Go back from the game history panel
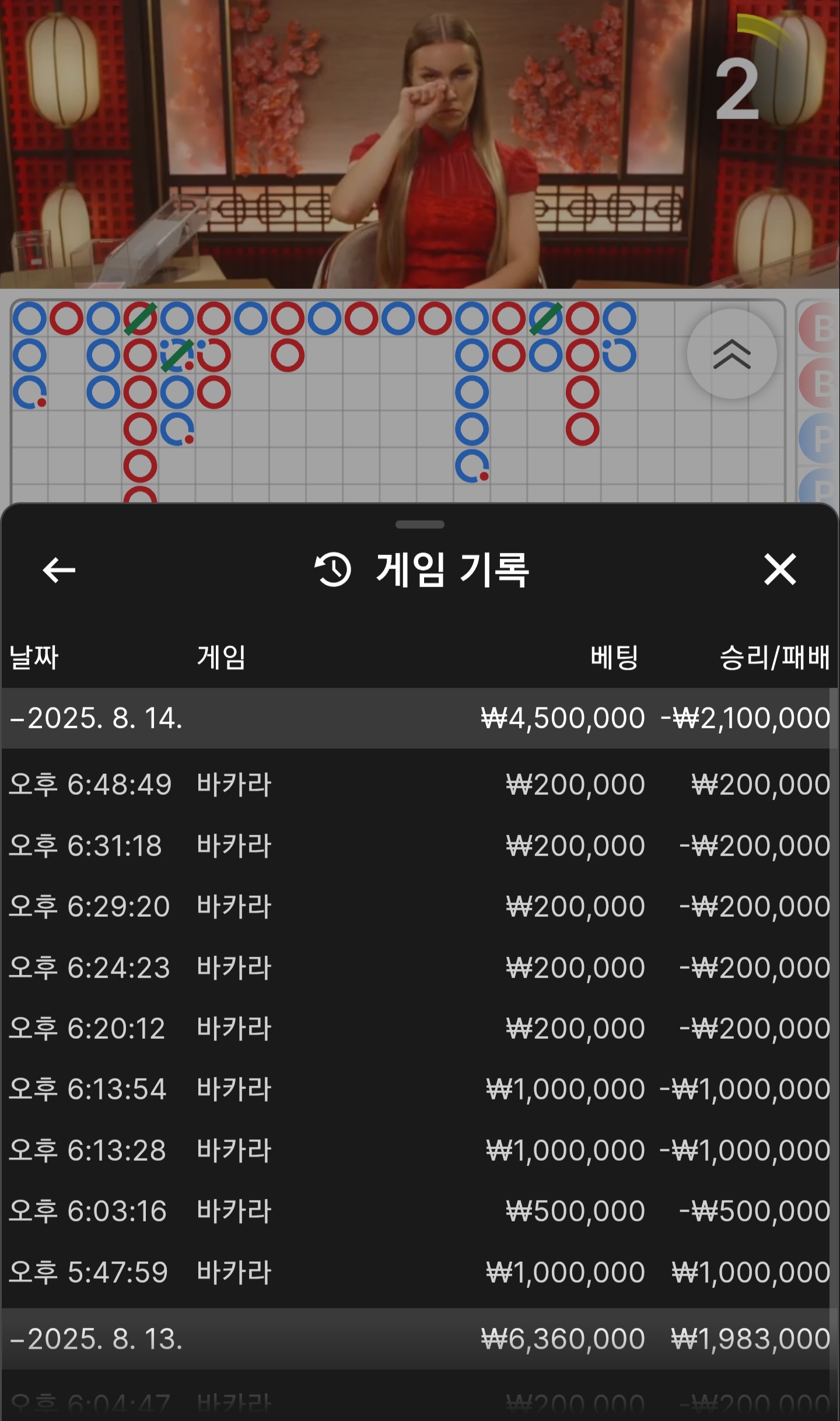 coord(59,570)
